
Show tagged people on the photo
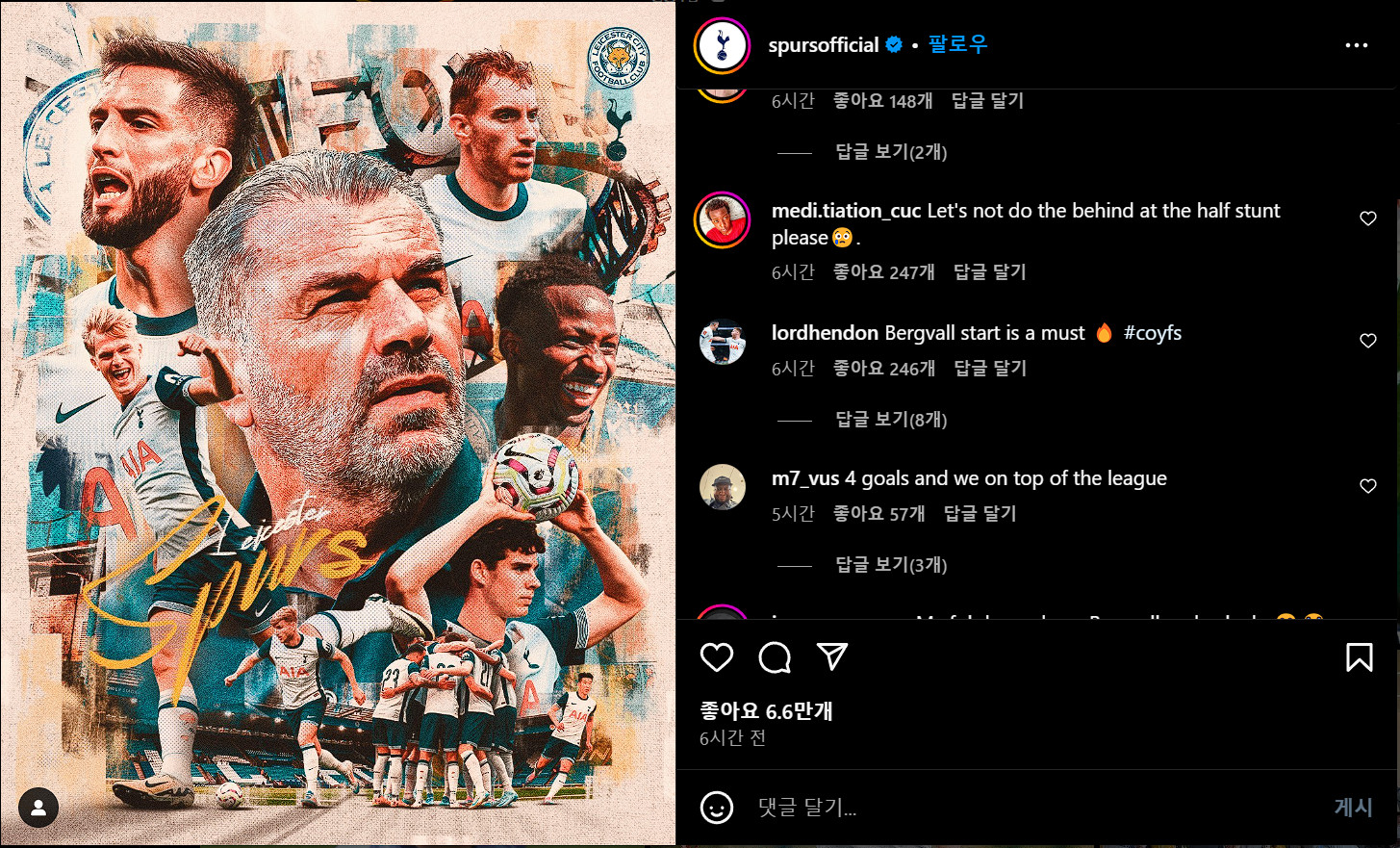click(x=38, y=809)
